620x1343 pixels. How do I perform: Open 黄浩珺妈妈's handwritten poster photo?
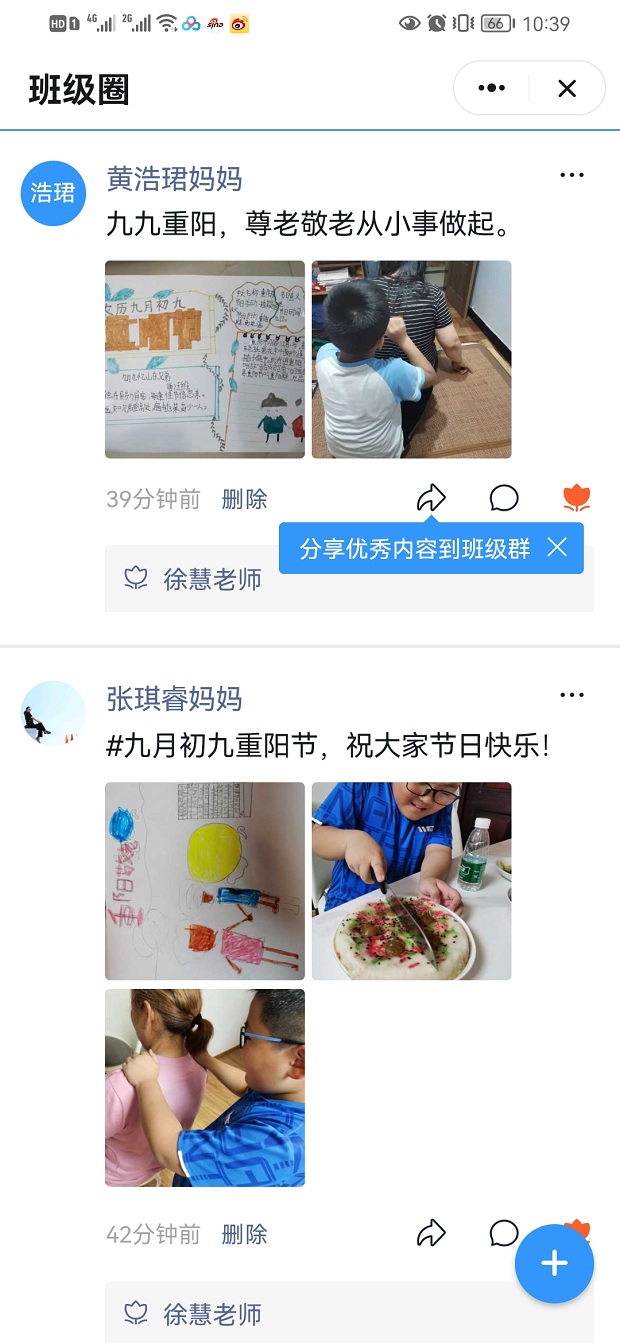(x=205, y=360)
